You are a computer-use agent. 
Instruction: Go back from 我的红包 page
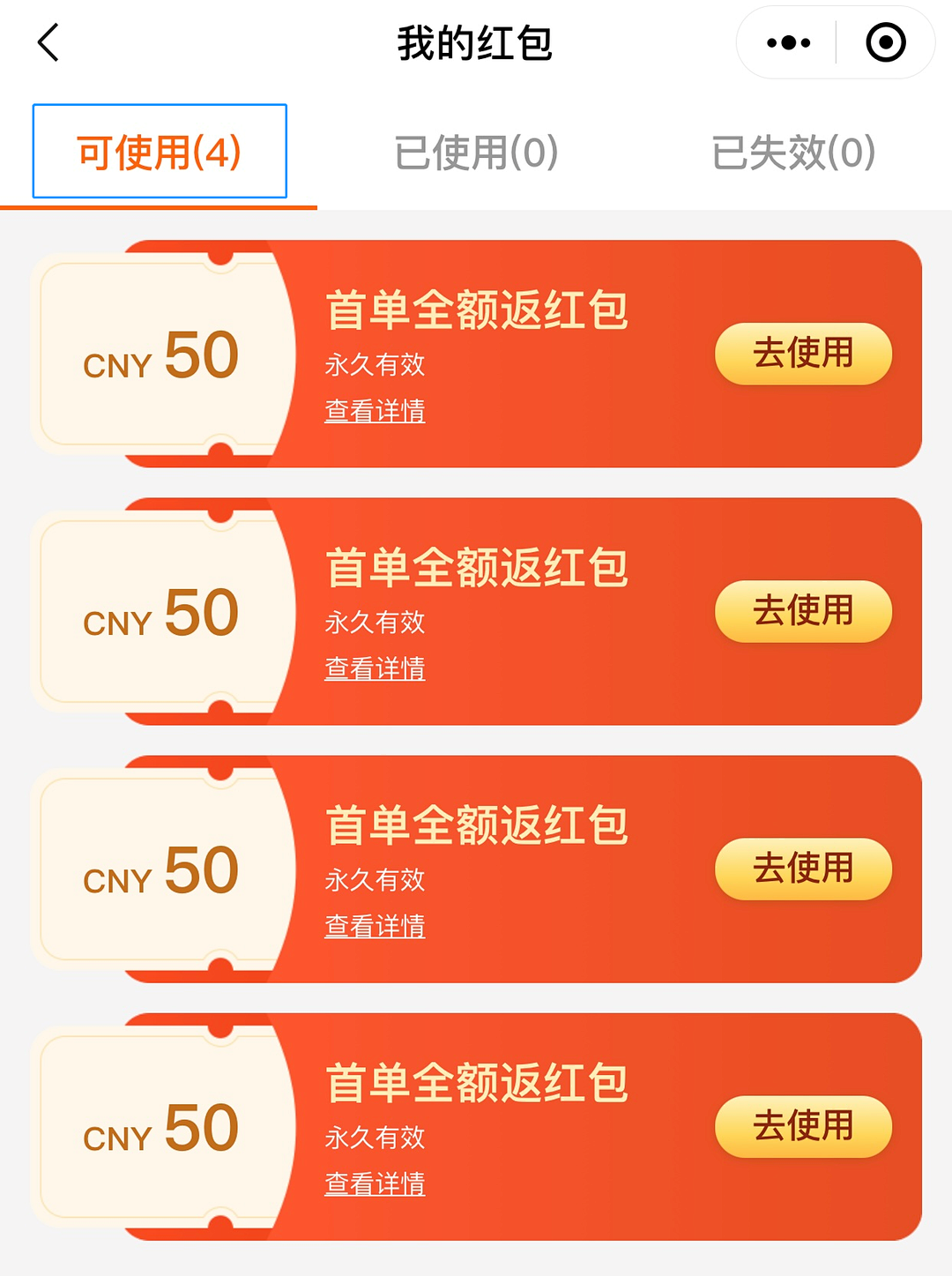[x=48, y=42]
